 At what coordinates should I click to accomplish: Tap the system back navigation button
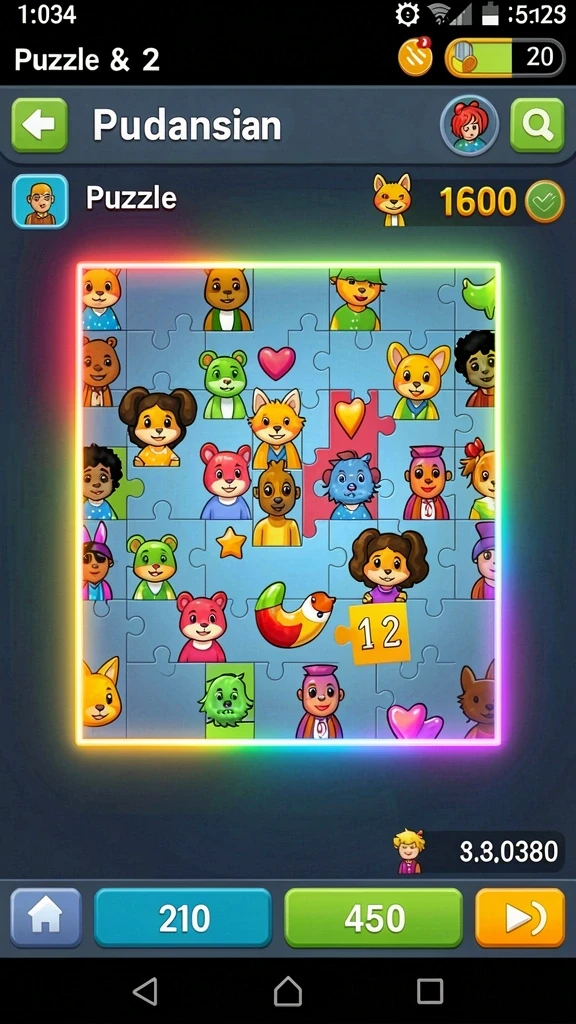tap(145, 991)
